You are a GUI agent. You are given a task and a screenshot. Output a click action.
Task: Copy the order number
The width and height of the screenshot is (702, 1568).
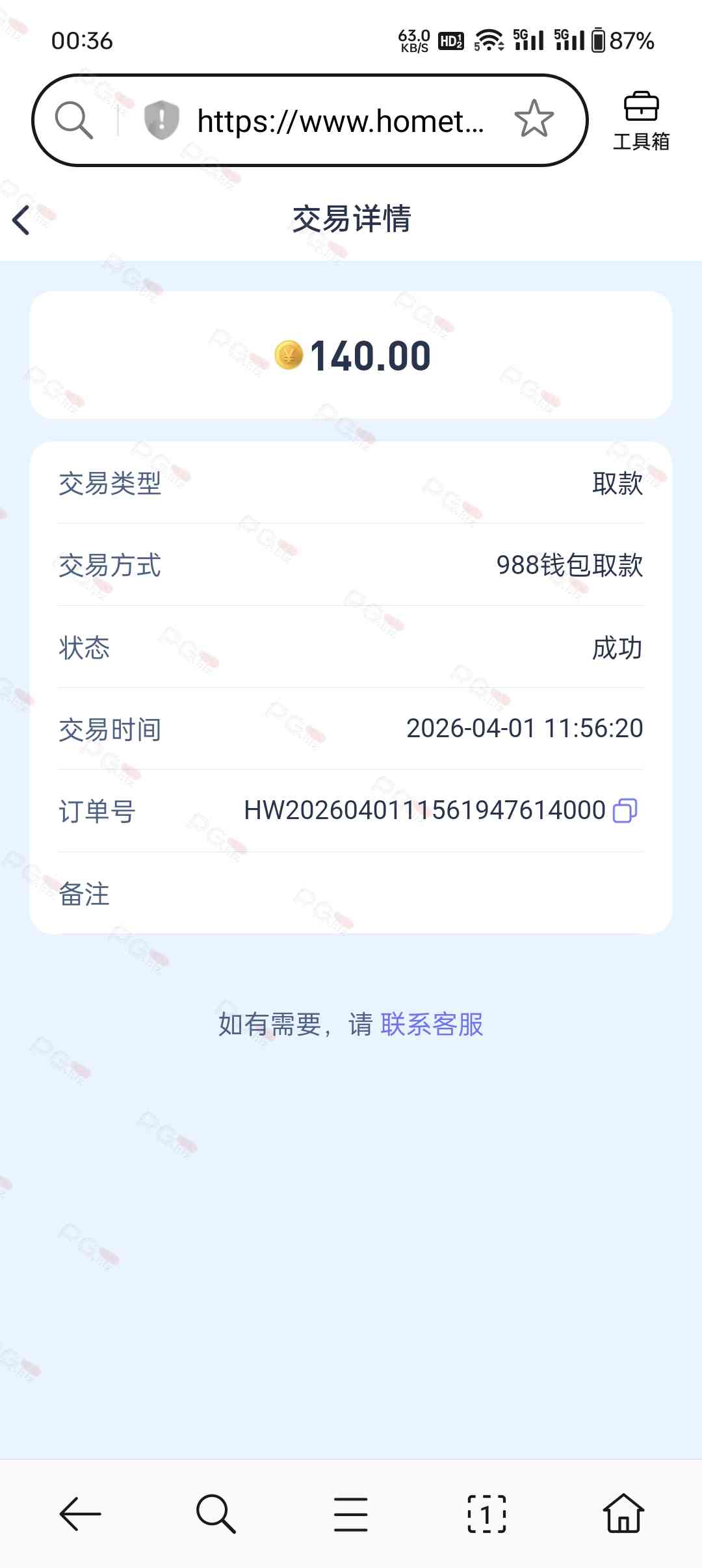click(625, 811)
